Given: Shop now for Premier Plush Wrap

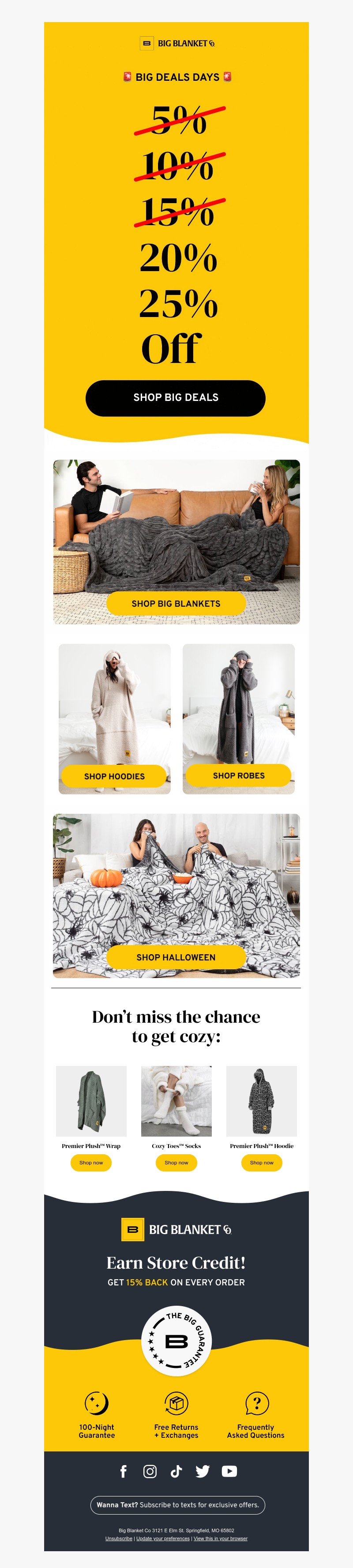Looking at the screenshot, I should 91,1163.
